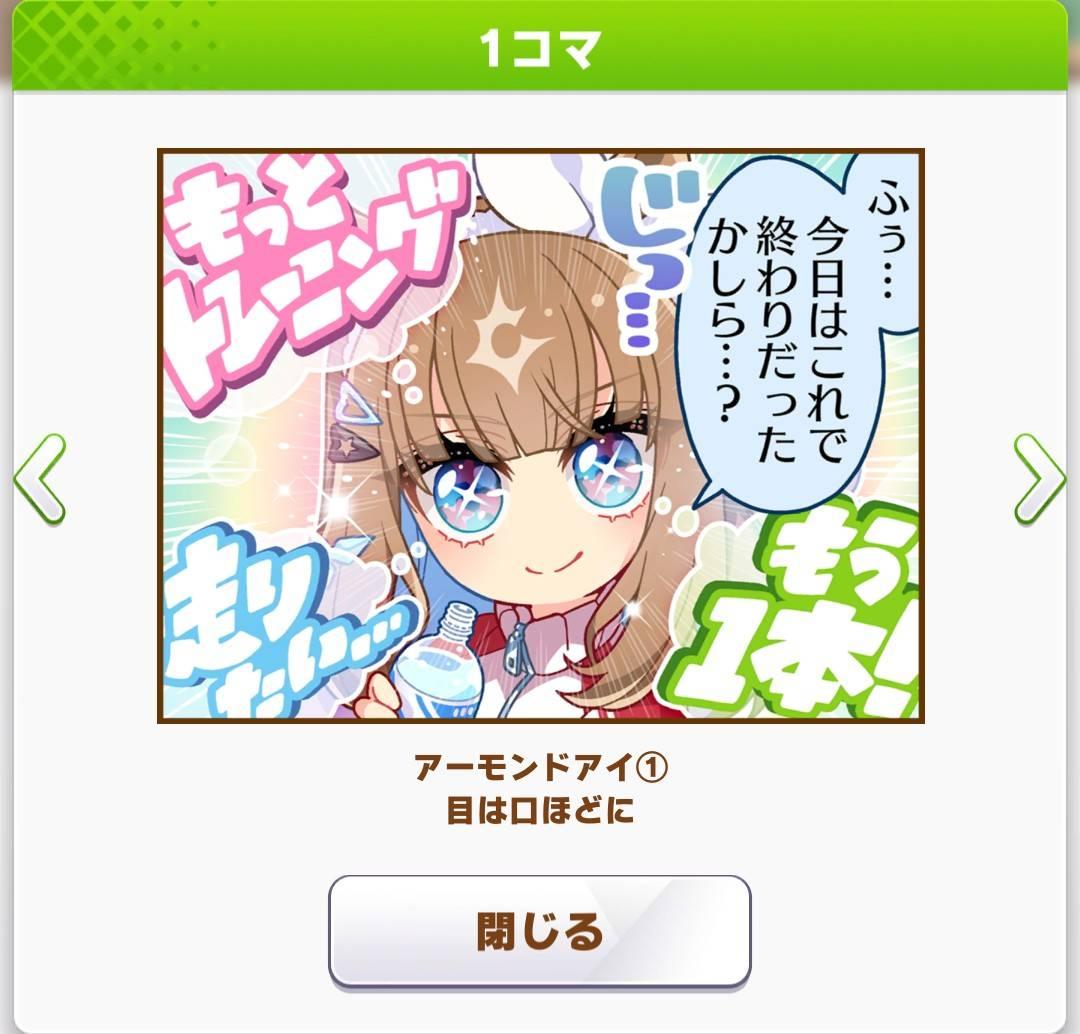1080x1034 pixels.
Task: Close the dialog with 閉じる button
Action: click(539, 931)
